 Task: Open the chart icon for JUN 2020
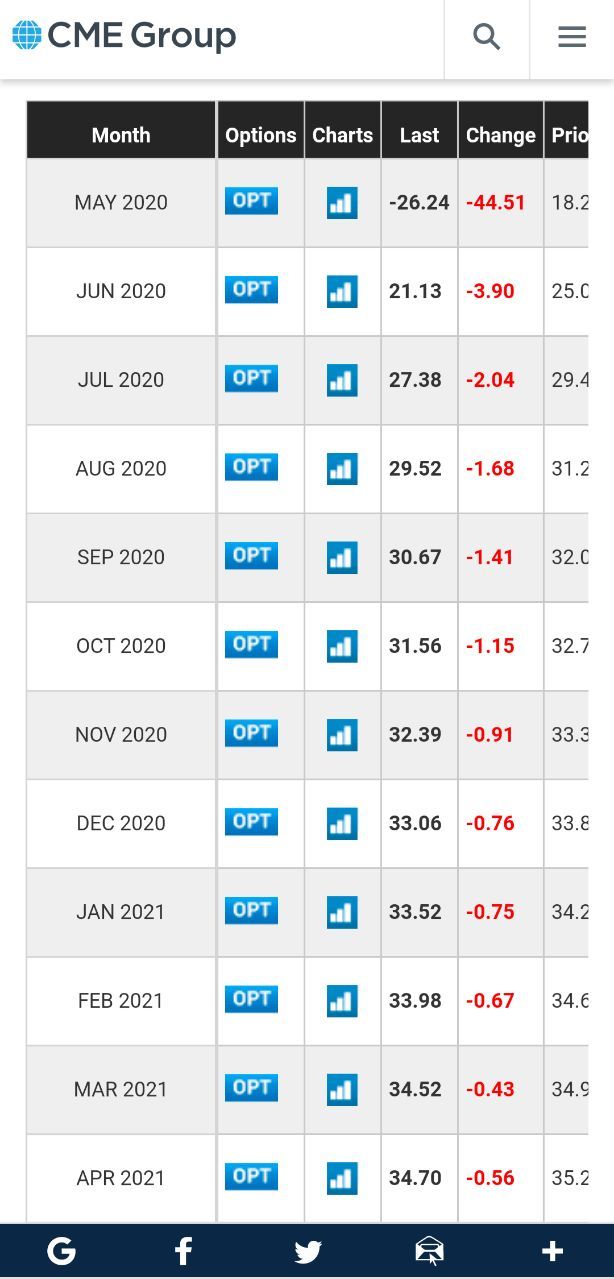pos(342,292)
